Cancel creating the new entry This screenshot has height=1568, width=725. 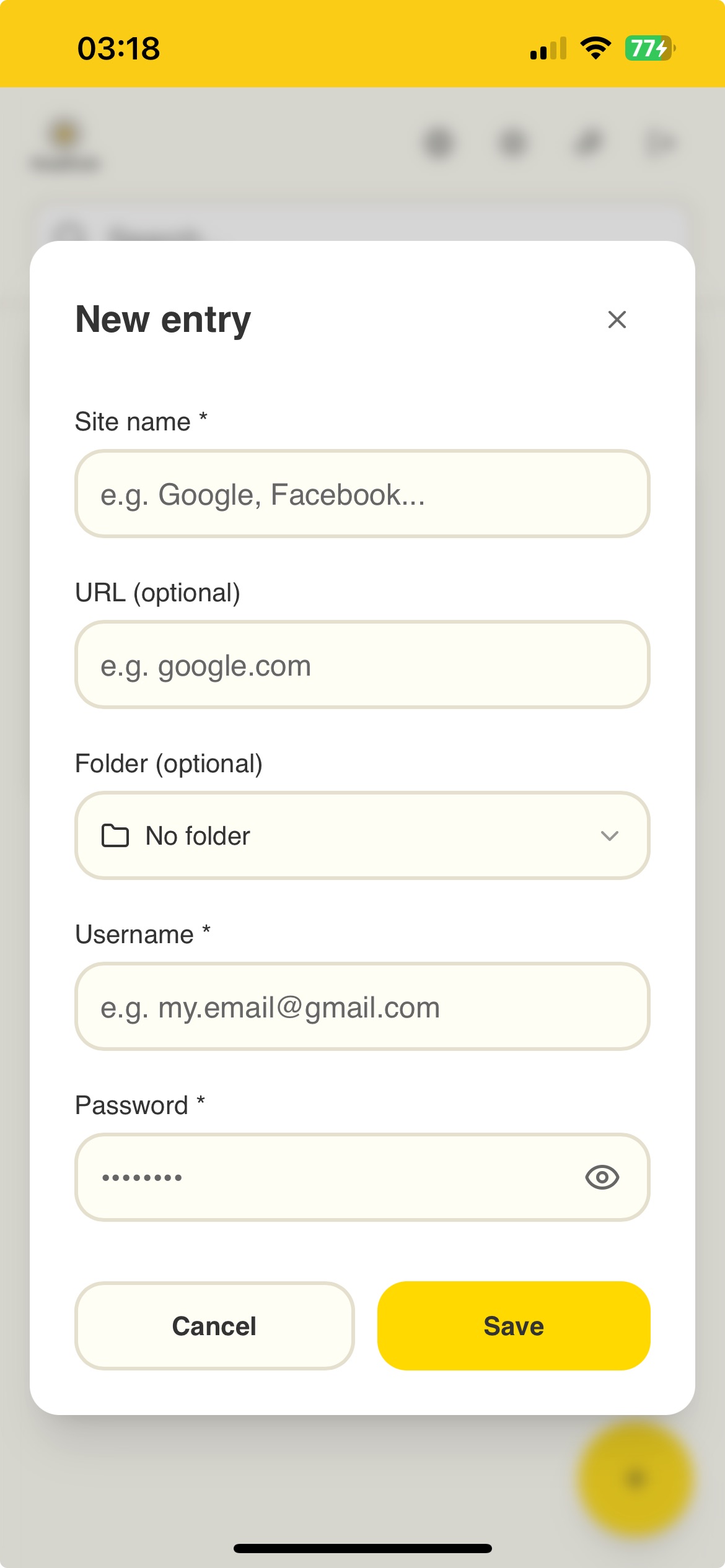pyautogui.click(x=214, y=1326)
